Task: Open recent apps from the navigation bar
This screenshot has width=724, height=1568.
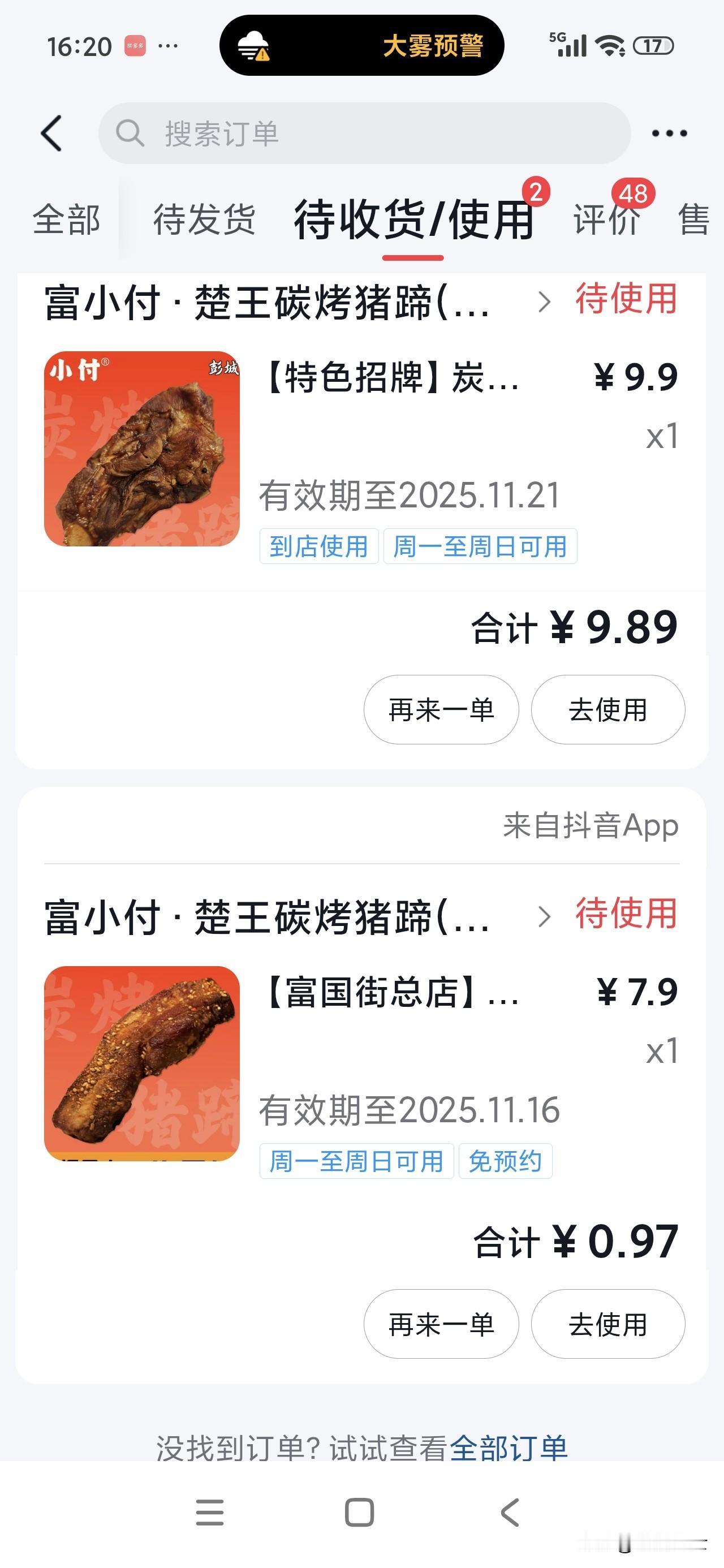Action: point(209,1513)
